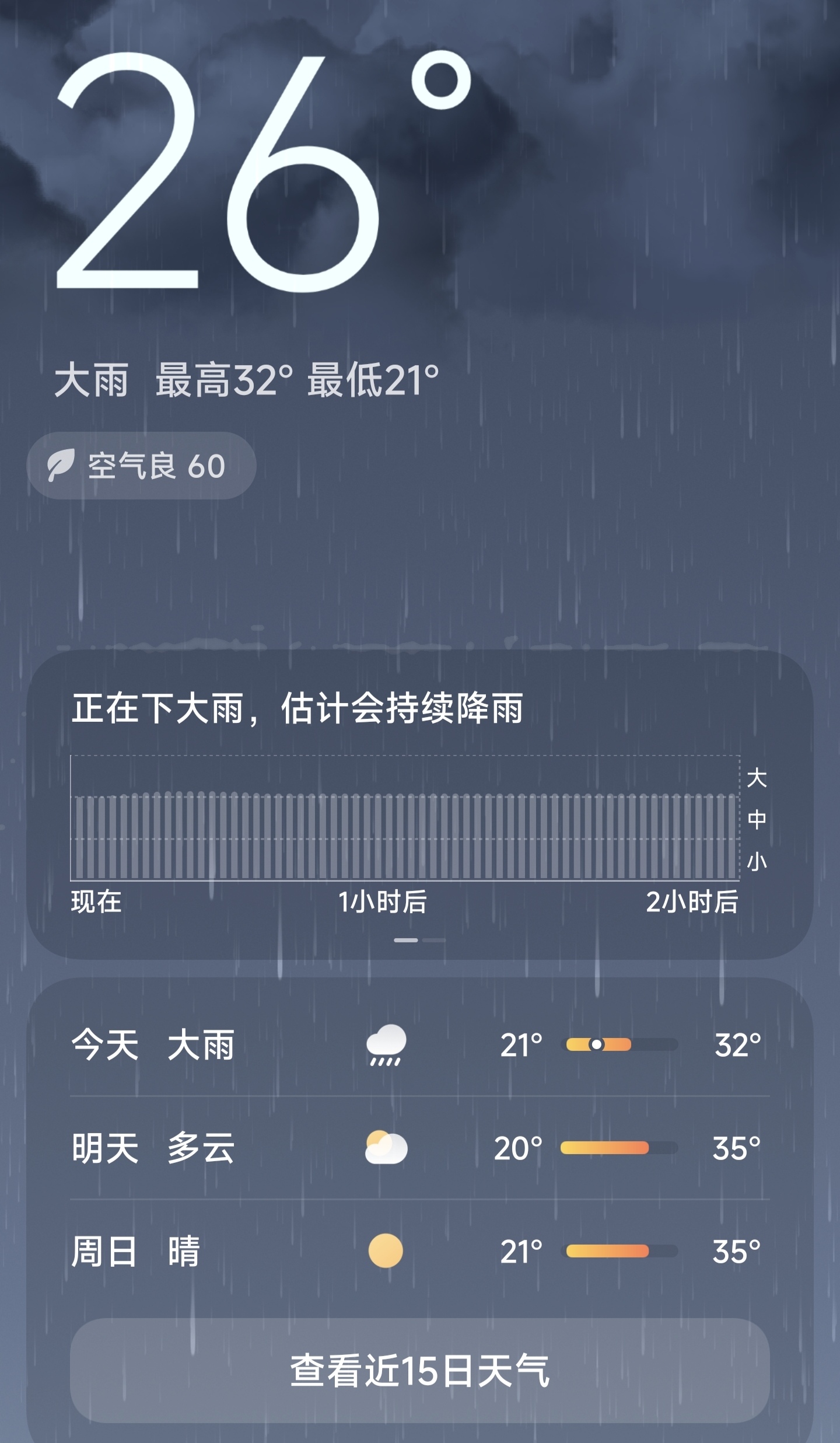Tap the page indicator under rain chart

tap(419, 940)
